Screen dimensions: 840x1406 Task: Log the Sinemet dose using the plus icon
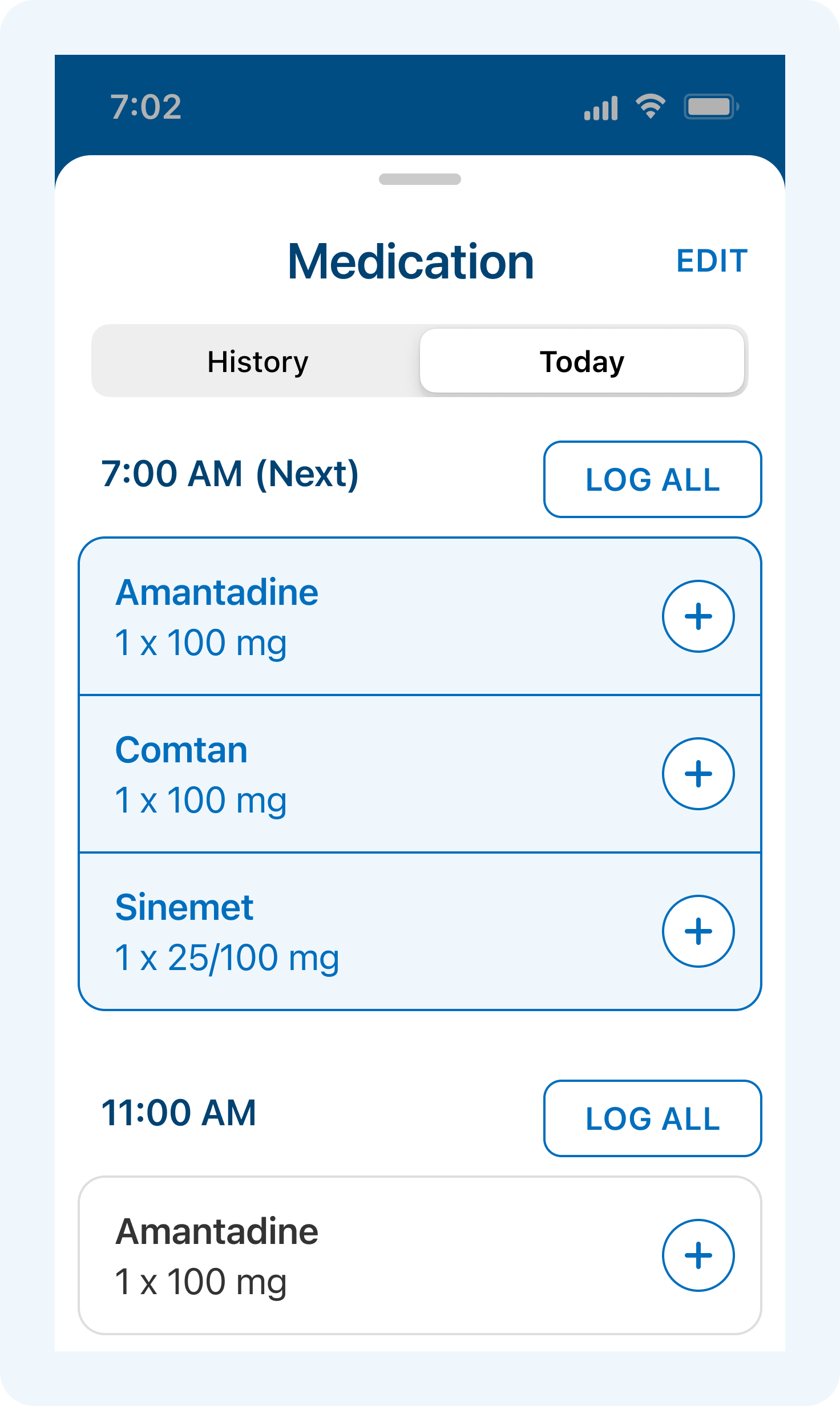pos(699,930)
